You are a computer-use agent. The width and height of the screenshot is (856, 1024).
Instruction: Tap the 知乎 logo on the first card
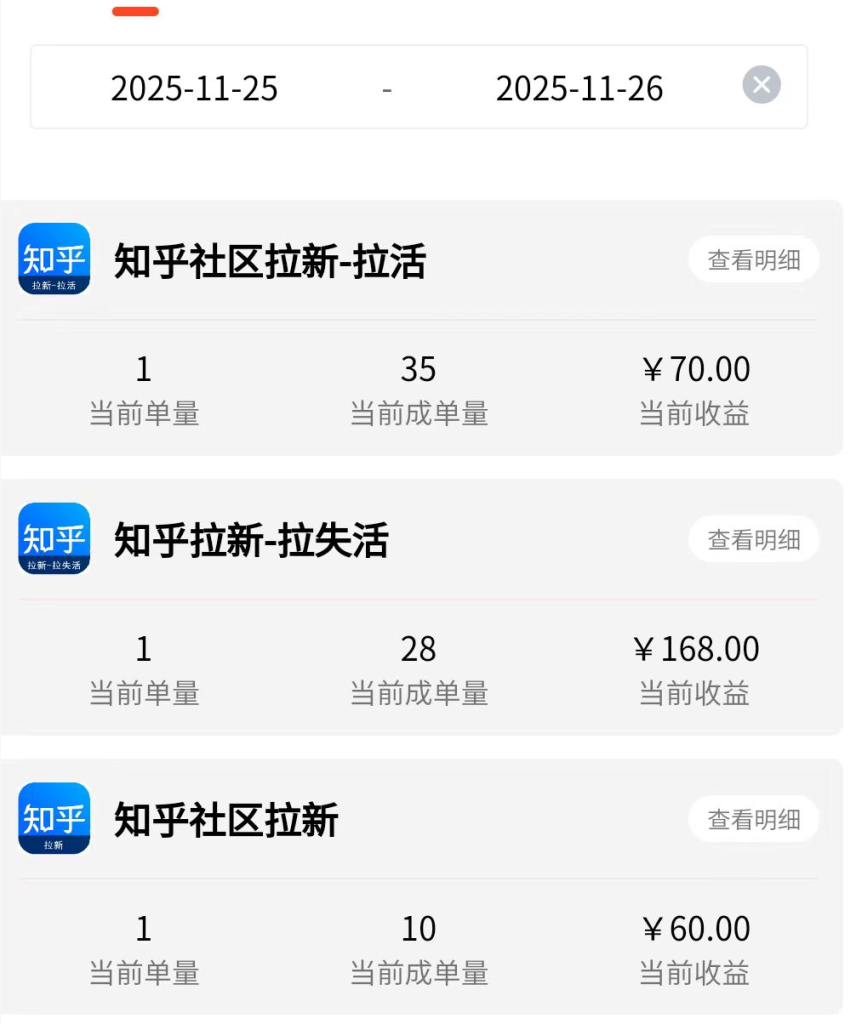click(53, 259)
